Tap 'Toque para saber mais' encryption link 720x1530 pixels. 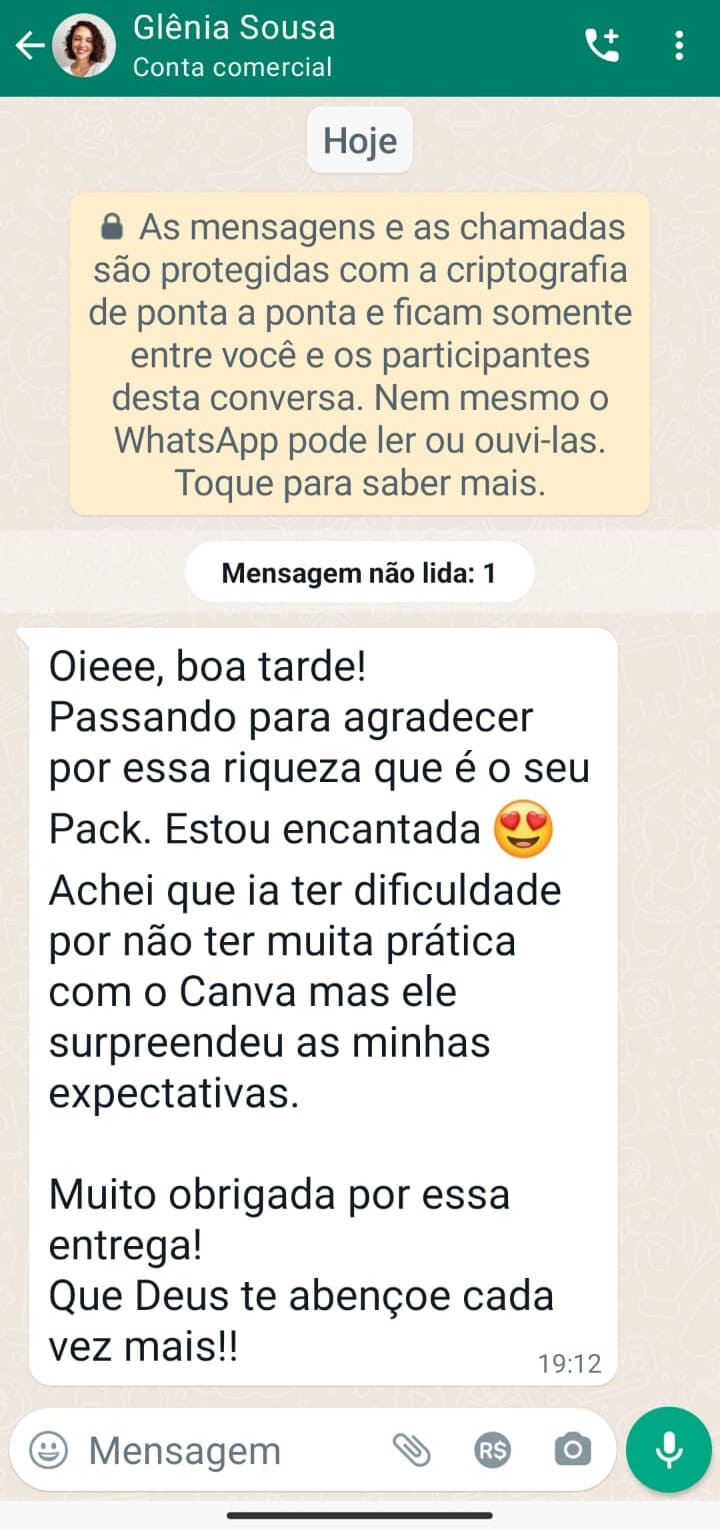[360, 482]
